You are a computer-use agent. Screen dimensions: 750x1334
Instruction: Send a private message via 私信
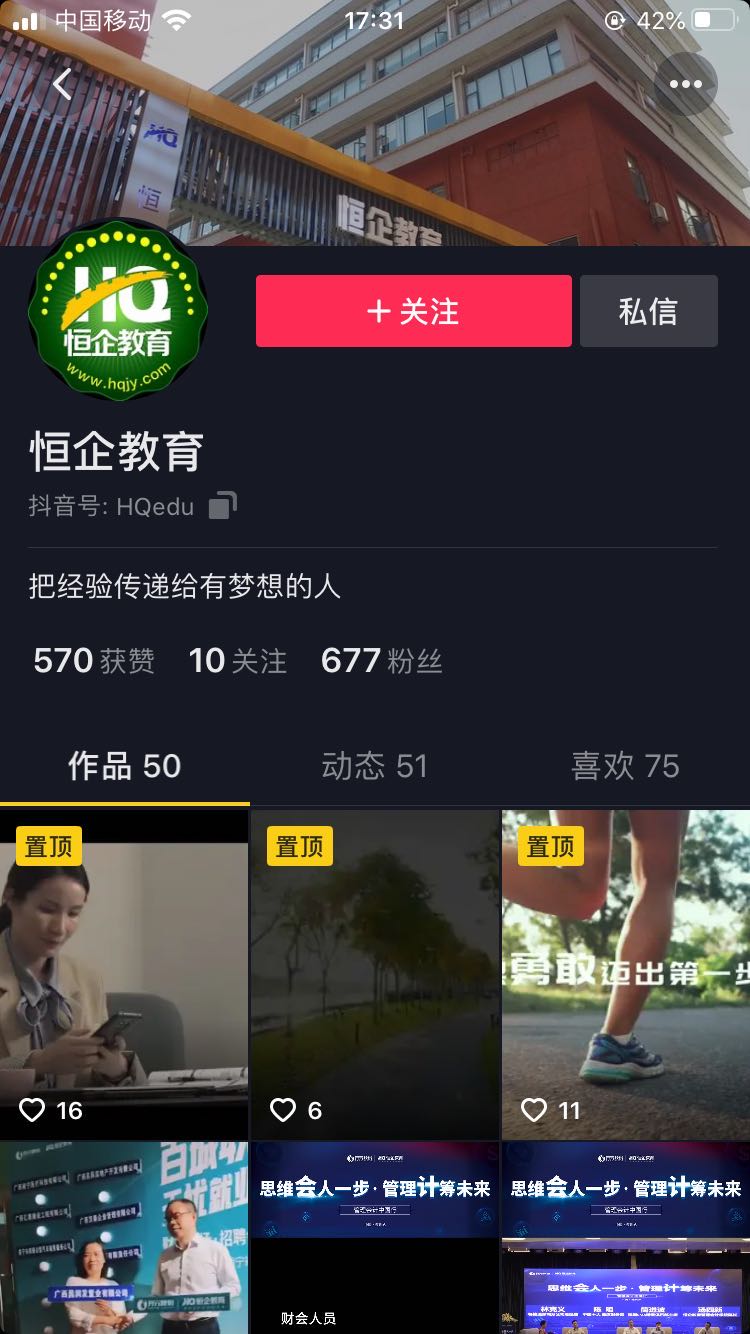tap(648, 311)
